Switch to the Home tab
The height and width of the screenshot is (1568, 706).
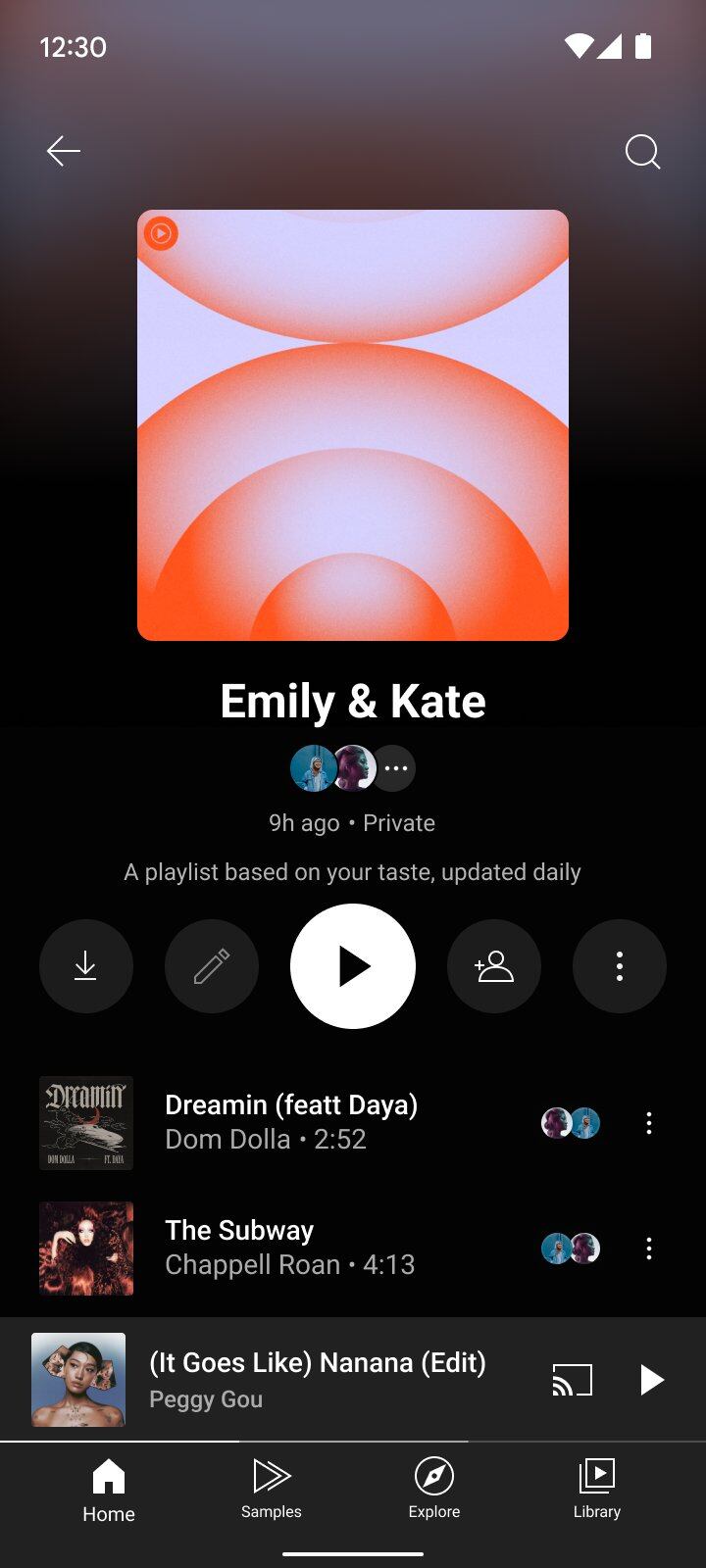[x=109, y=1491]
